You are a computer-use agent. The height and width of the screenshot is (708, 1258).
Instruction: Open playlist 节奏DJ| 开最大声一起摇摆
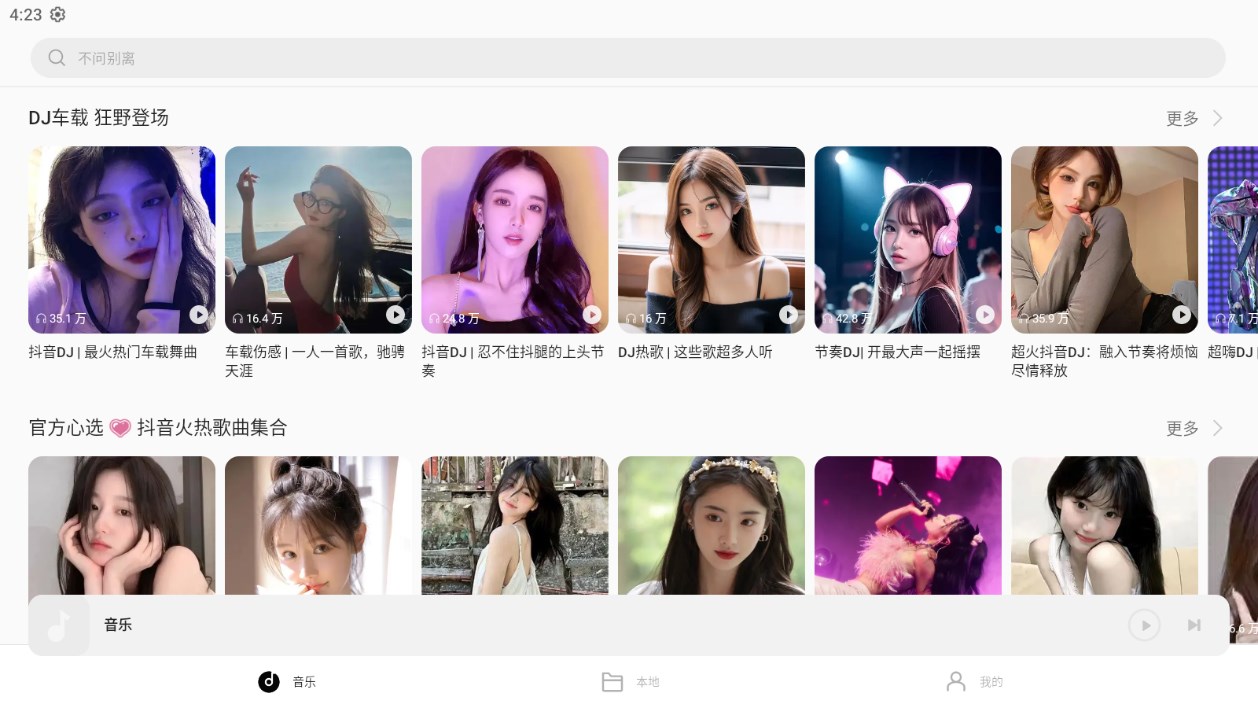point(907,240)
